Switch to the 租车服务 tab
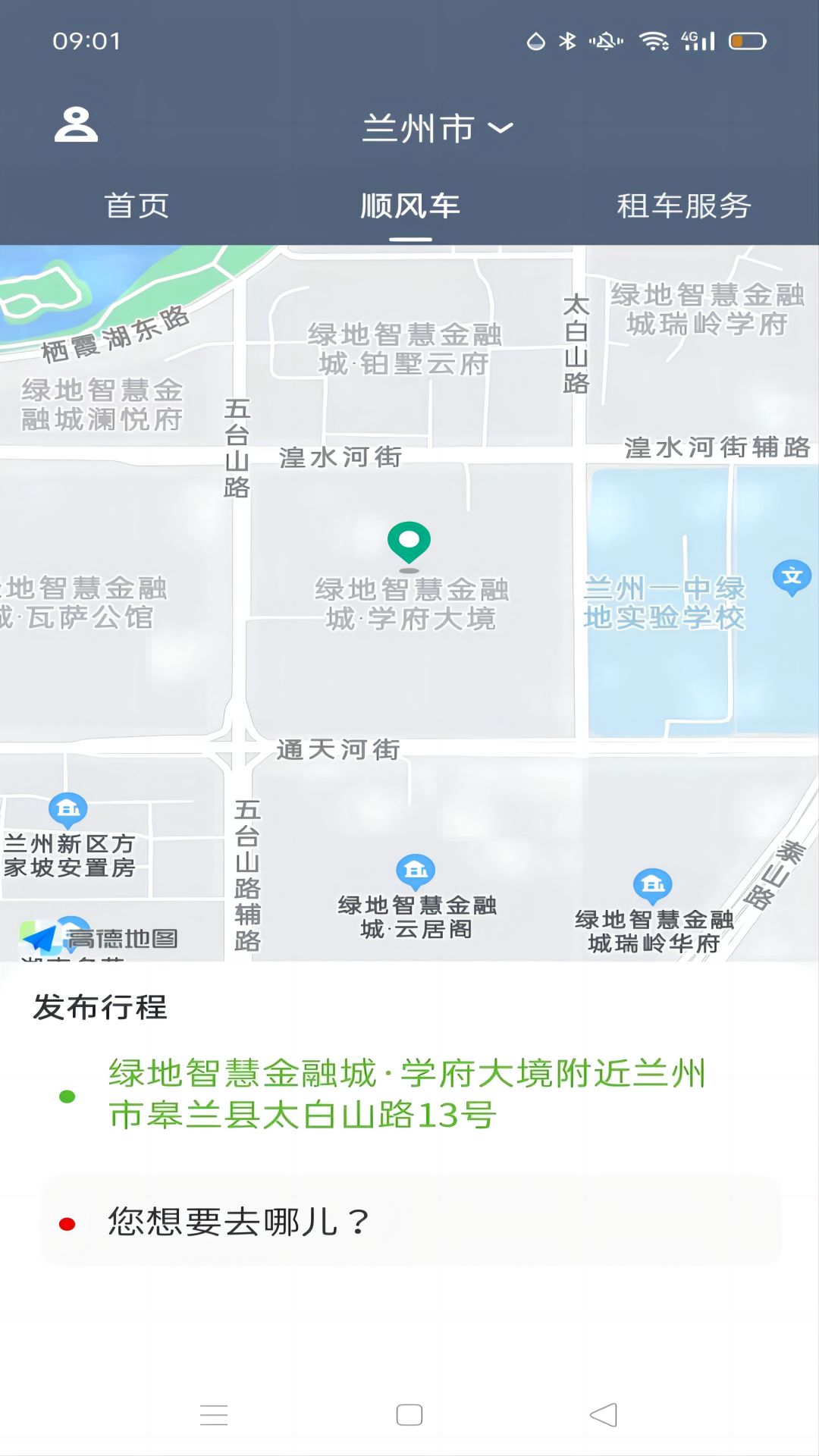 (683, 206)
